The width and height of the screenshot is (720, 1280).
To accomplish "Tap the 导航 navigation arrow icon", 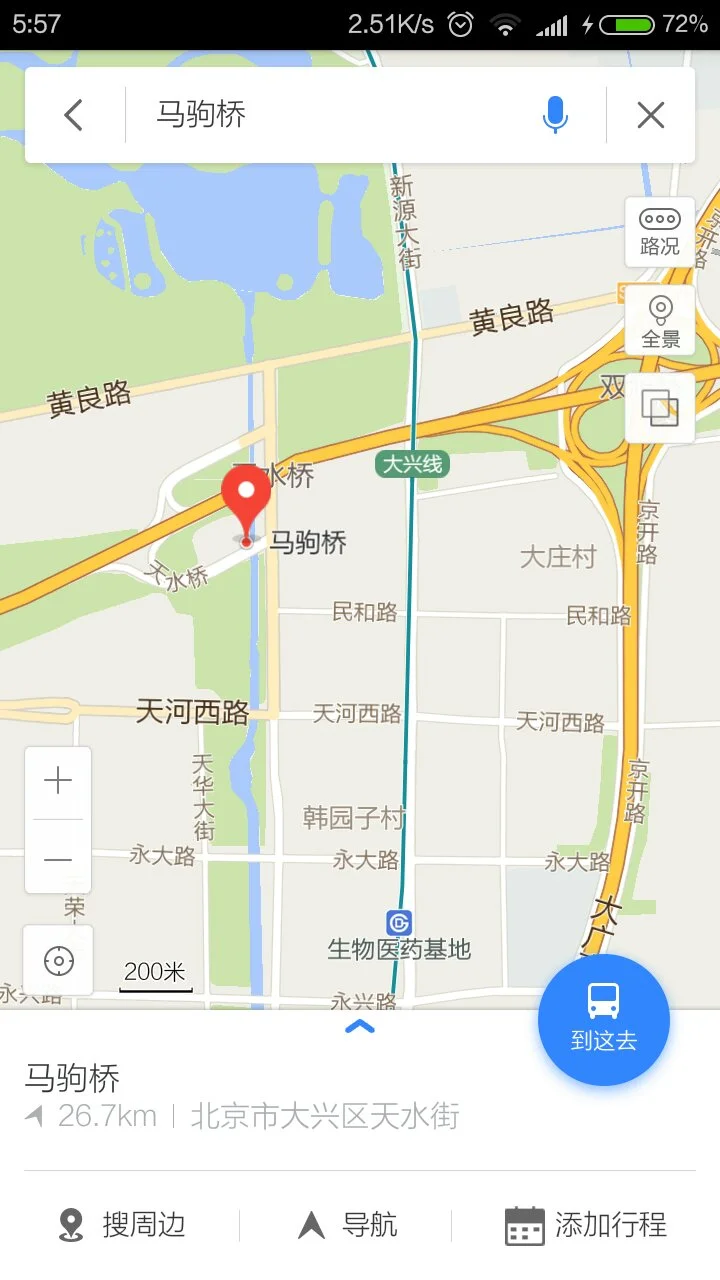I will pos(309,1225).
